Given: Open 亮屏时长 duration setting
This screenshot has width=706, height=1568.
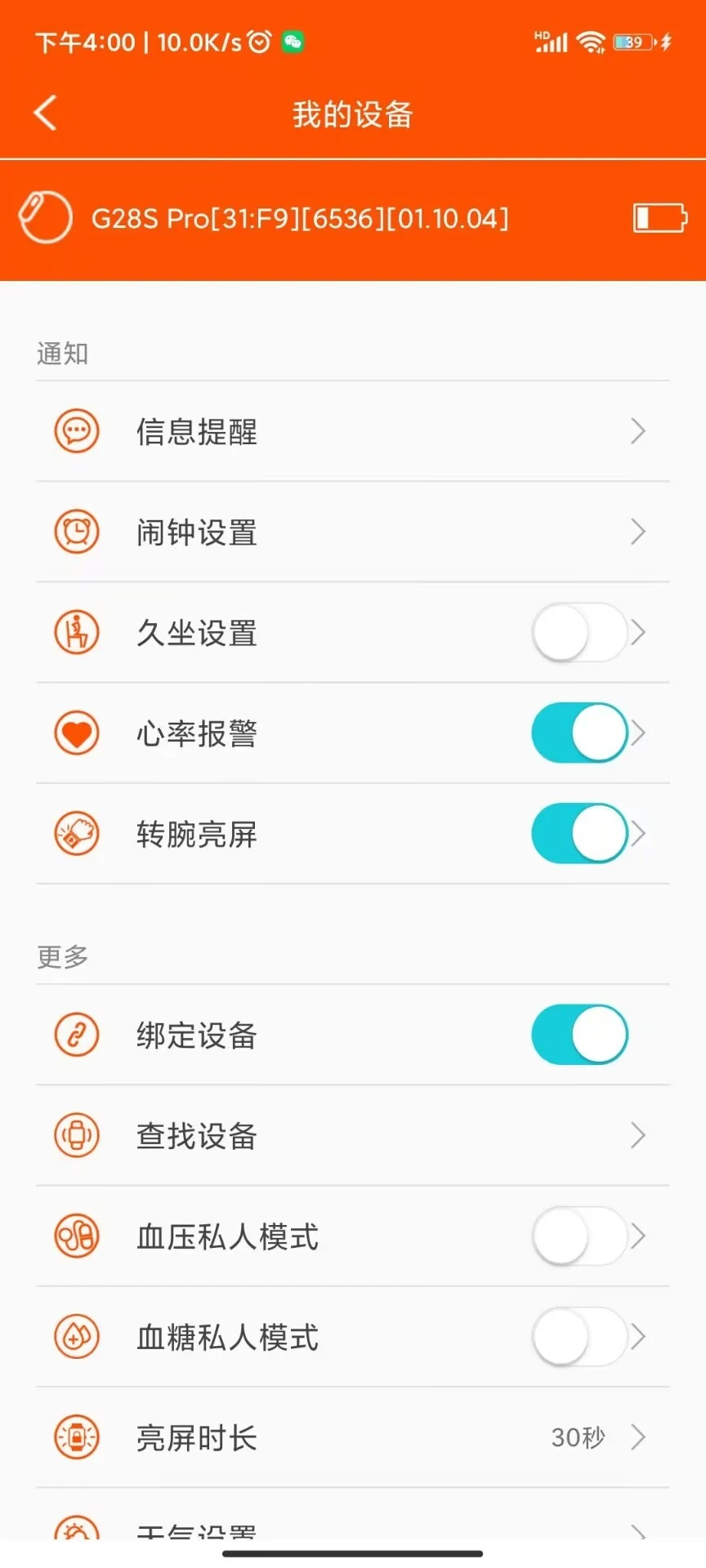Looking at the screenshot, I should coord(353,1437).
